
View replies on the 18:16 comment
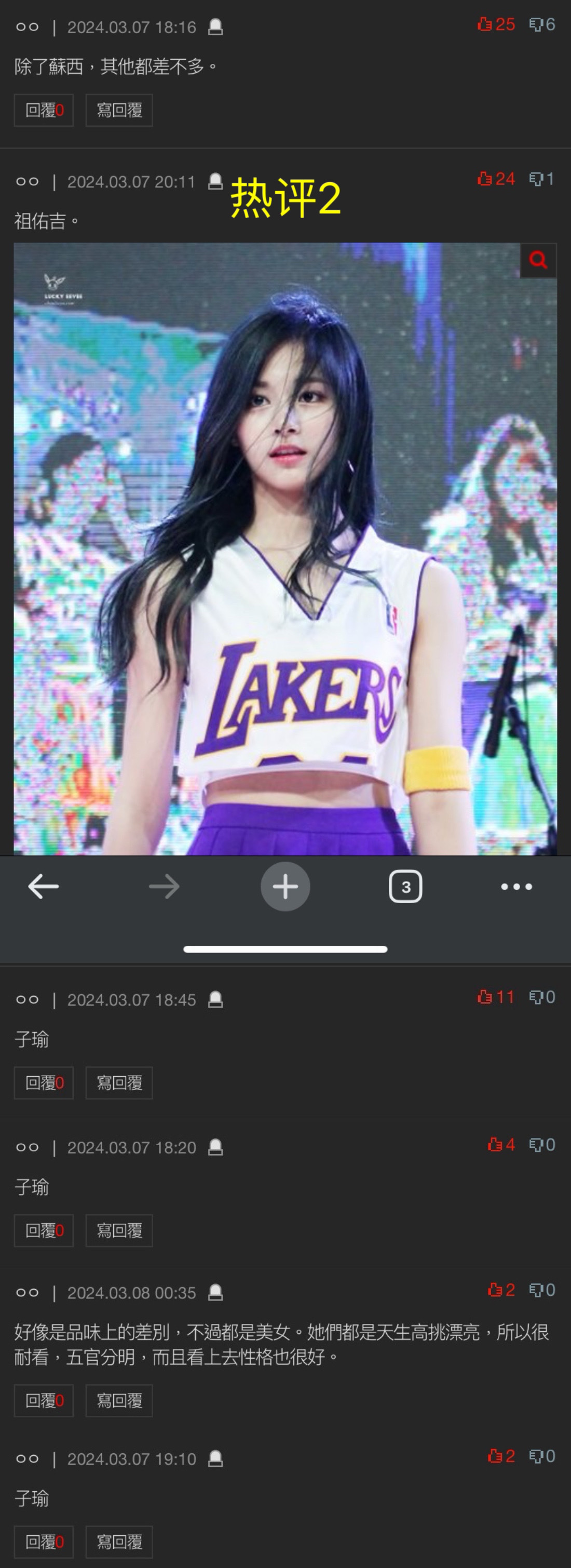(x=44, y=110)
